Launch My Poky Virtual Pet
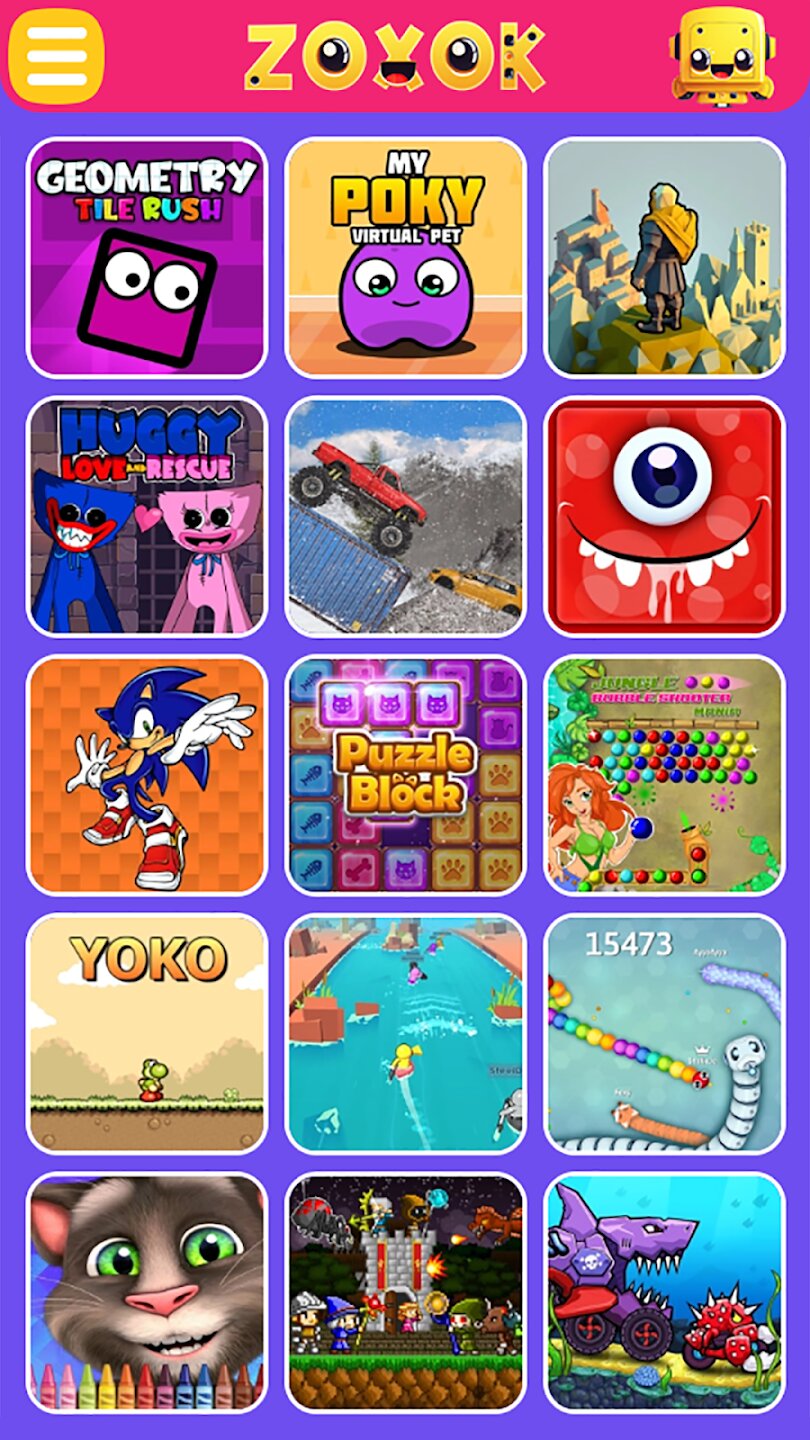This screenshot has width=810, height=1440. pyautogui.click(x=405, y=257)
